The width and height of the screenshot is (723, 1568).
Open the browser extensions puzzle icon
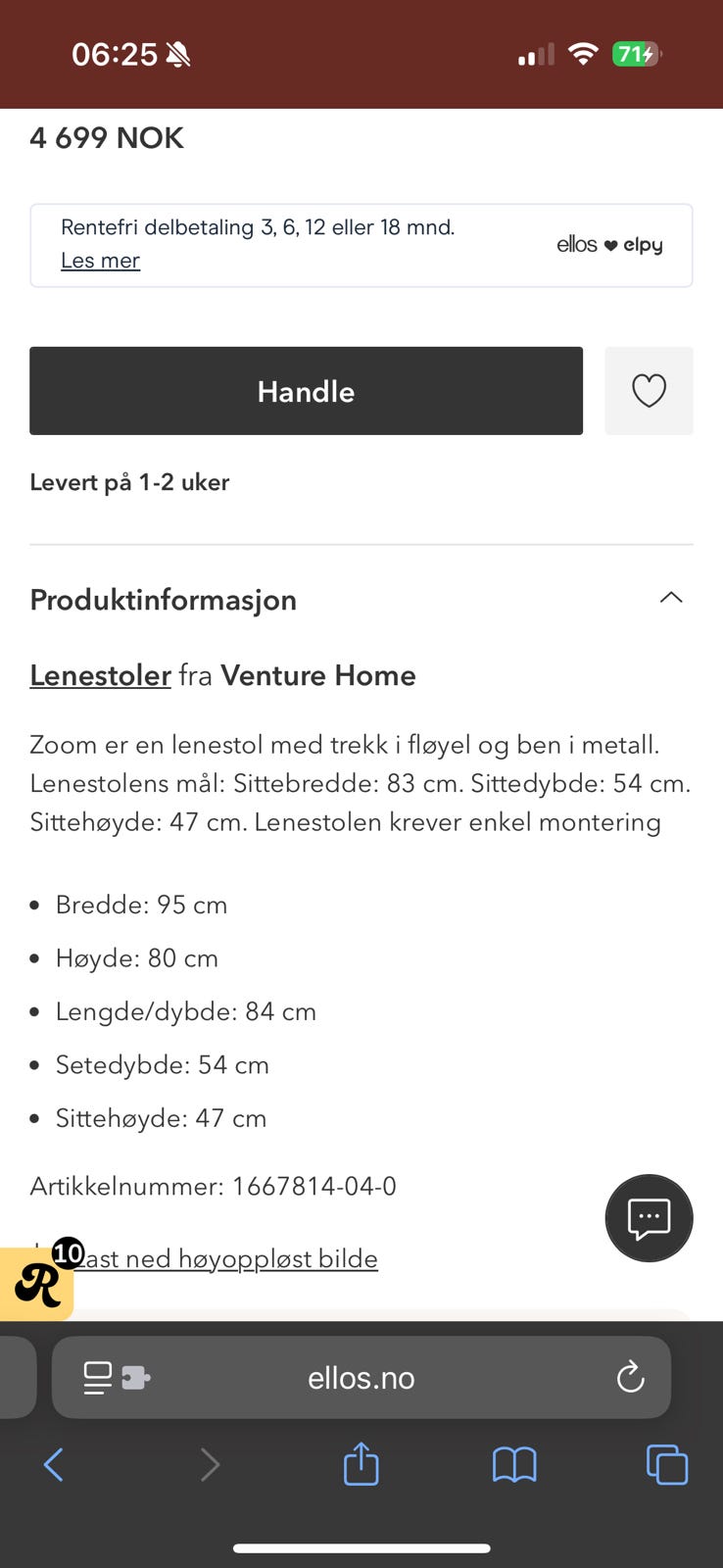coord(137,1377)
